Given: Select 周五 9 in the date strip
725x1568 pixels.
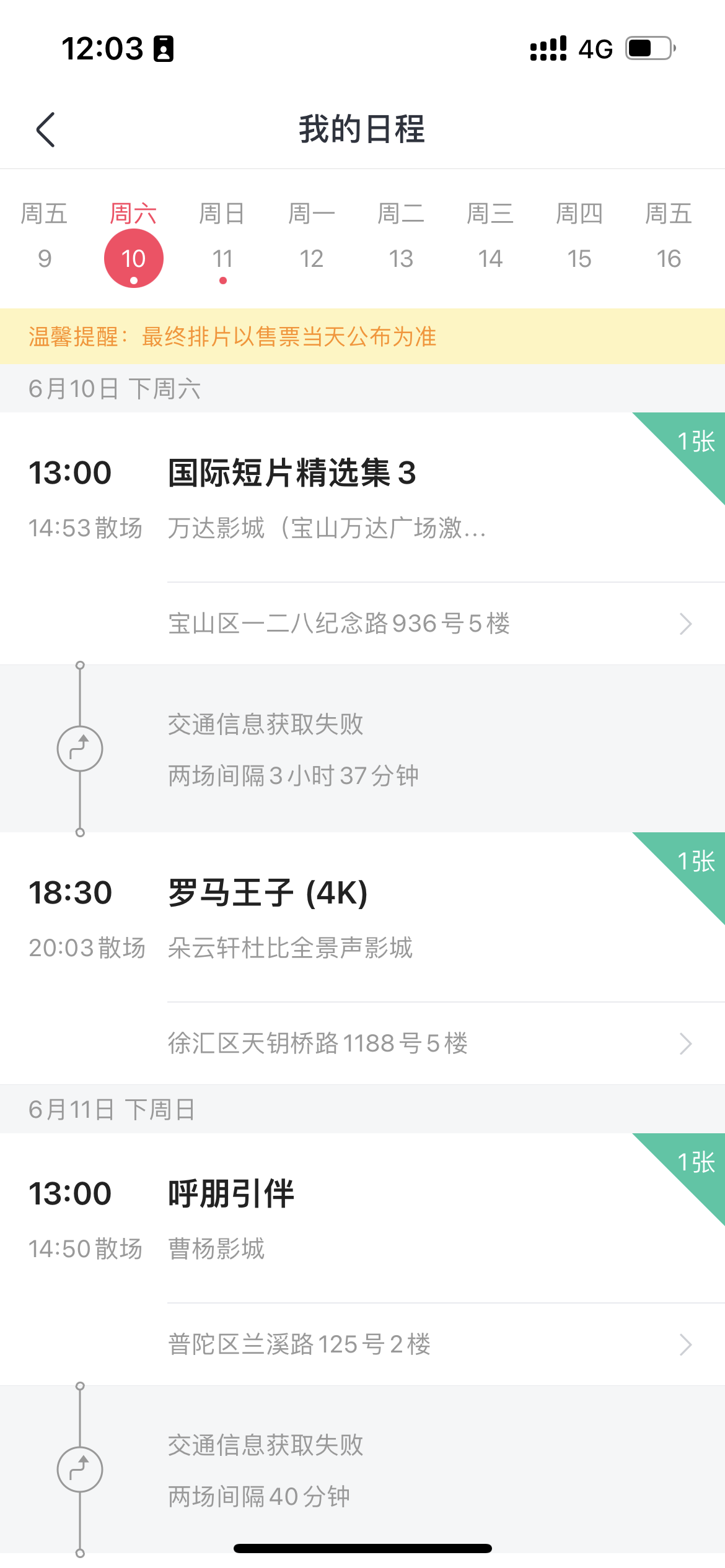Looking at the screenshot, I should coord(45,237).
